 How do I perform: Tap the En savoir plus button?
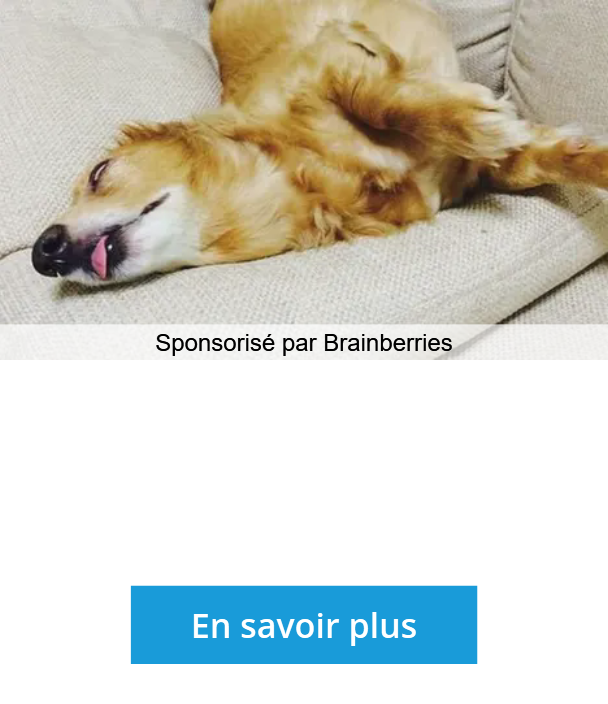[303, 625]
